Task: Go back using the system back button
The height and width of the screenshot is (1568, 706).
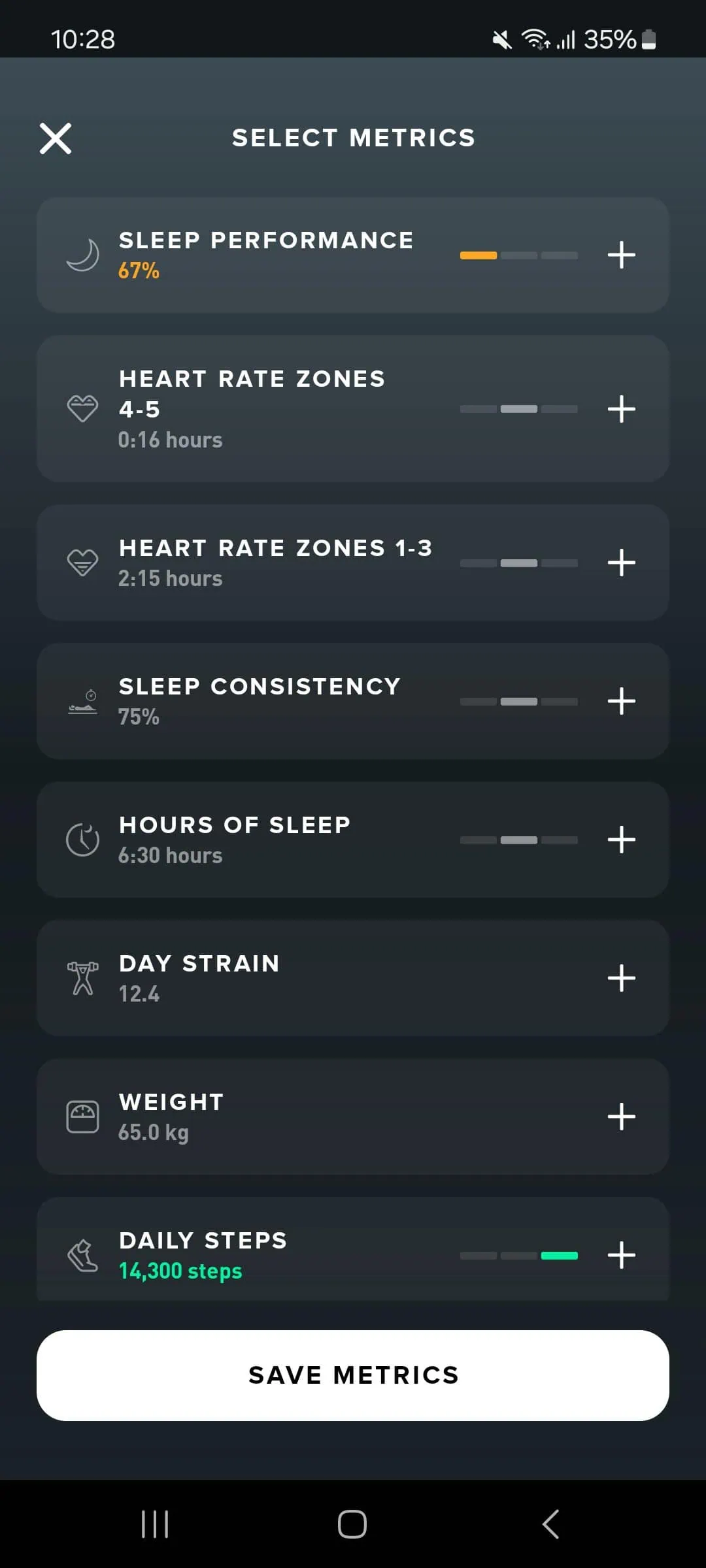Action: pyautogui.click(x=550, y=1524)
